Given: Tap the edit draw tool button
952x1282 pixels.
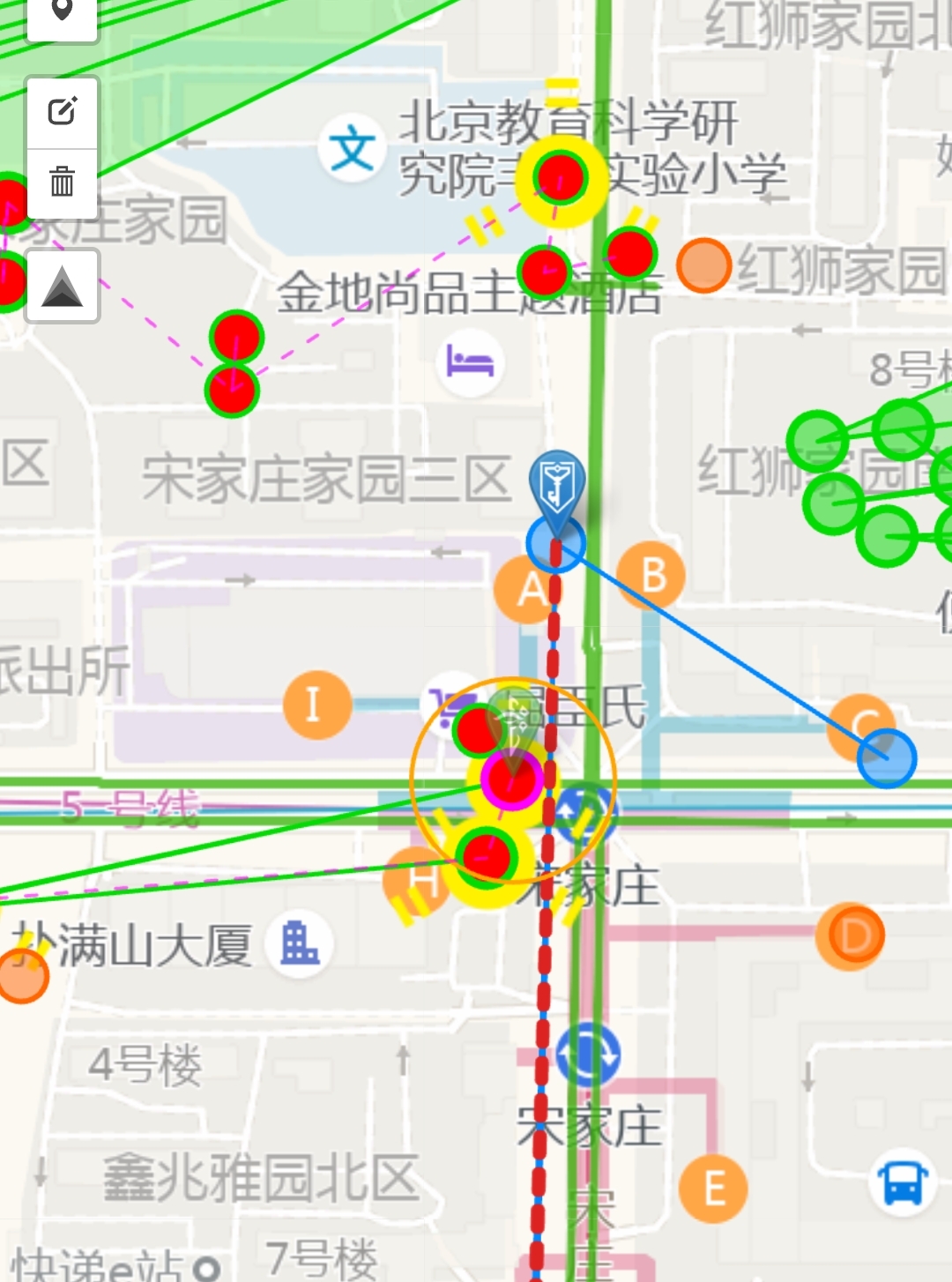Looking at the screenshot, I should (x=62, y=112).
